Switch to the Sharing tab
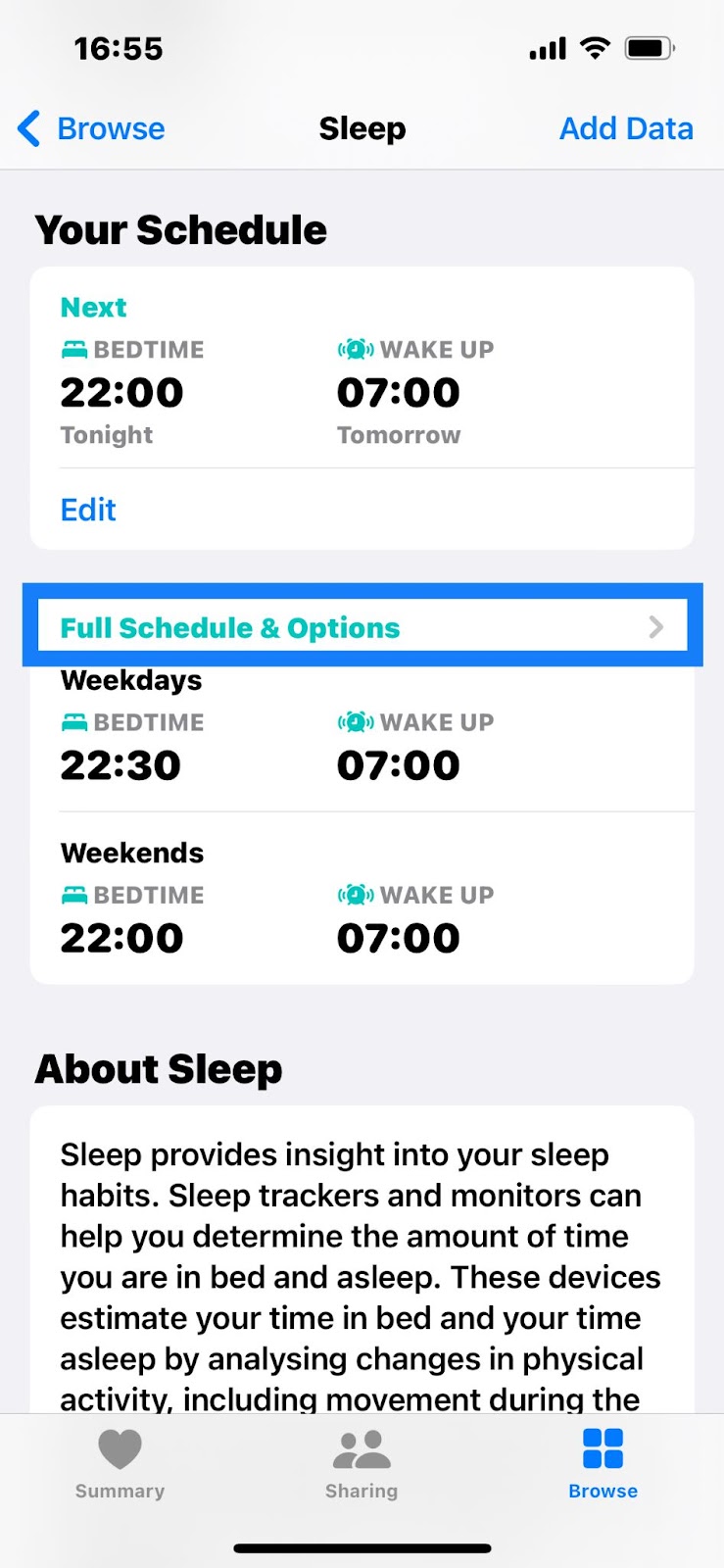 [x=362, y=1464]
